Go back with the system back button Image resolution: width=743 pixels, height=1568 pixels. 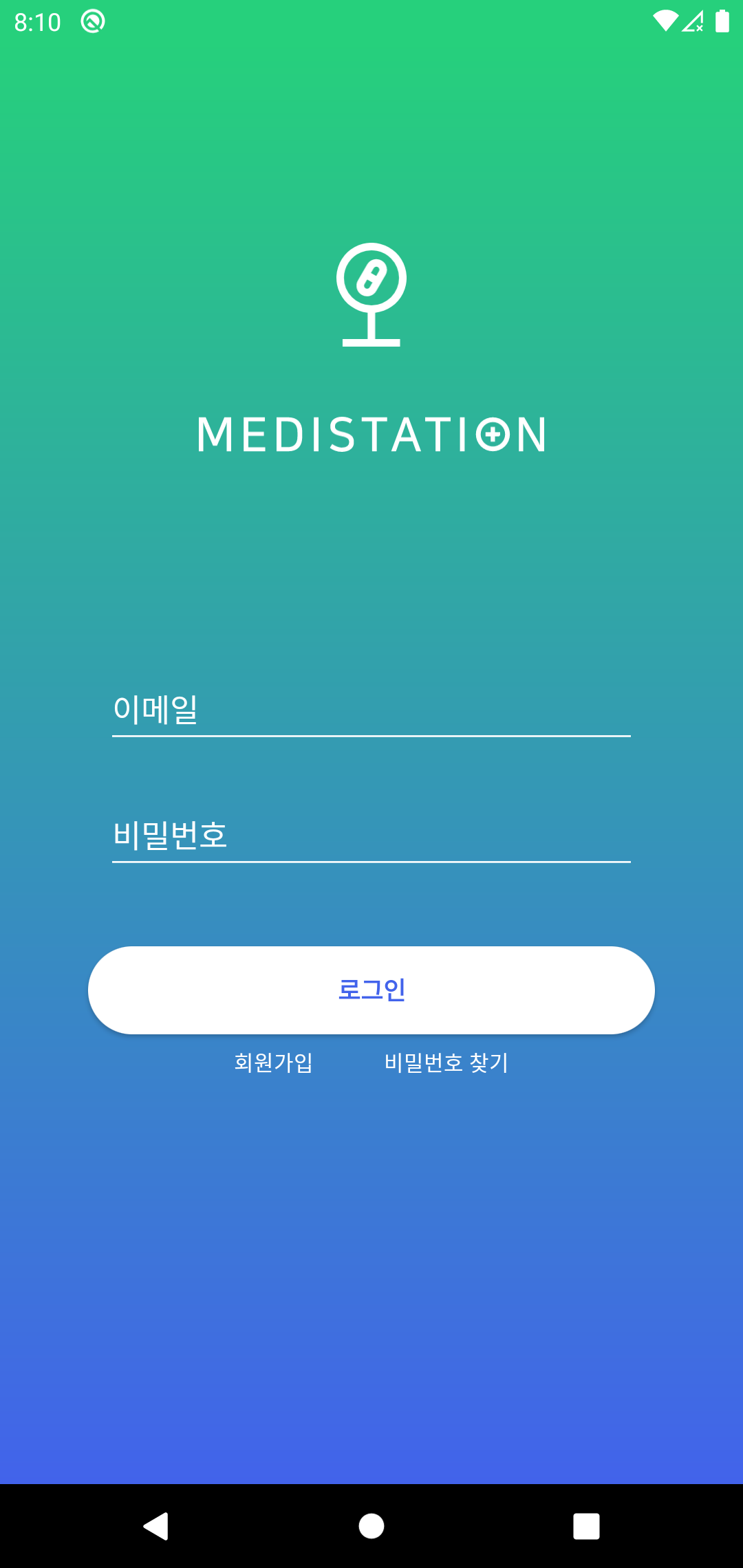coord(157,1526)
